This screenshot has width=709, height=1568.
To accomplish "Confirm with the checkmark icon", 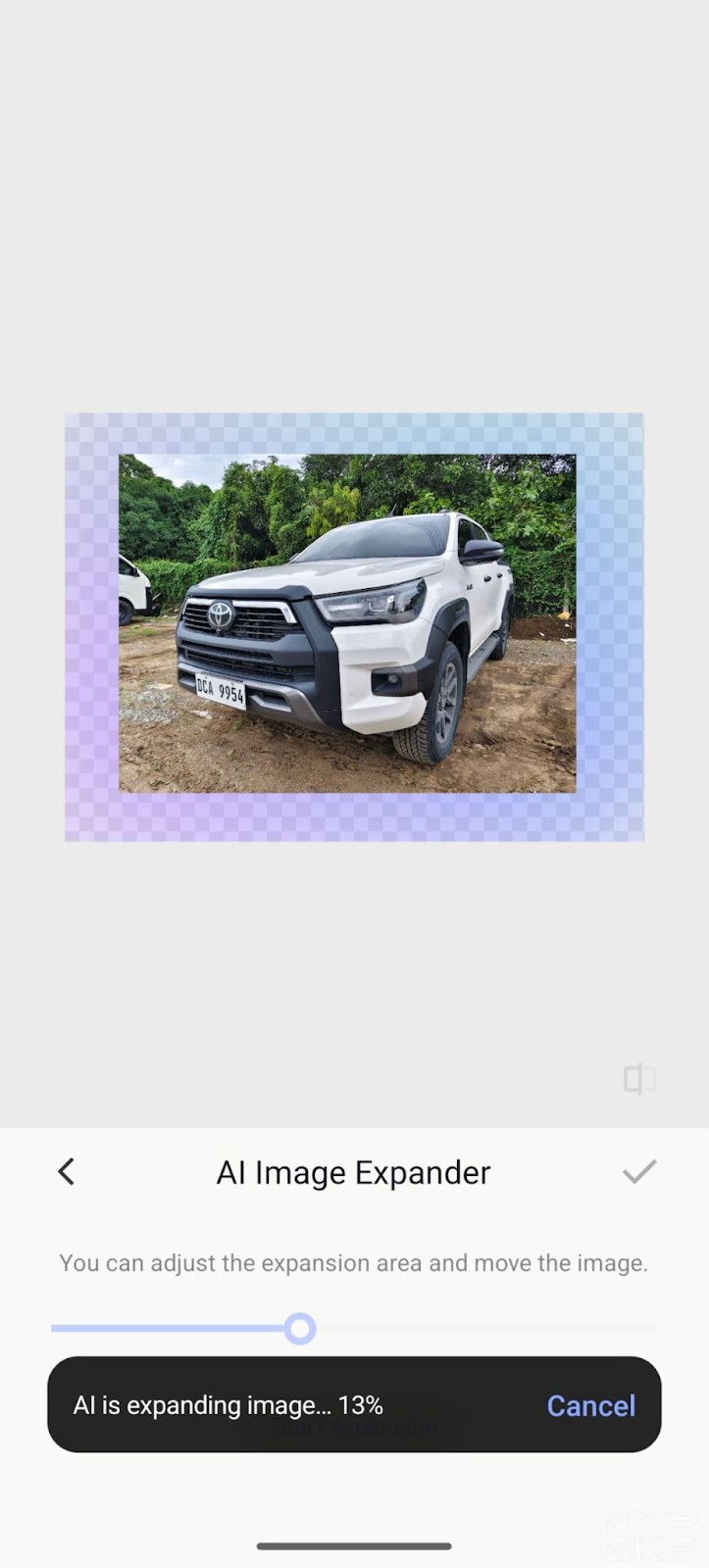I will [x=639, y=1171].
